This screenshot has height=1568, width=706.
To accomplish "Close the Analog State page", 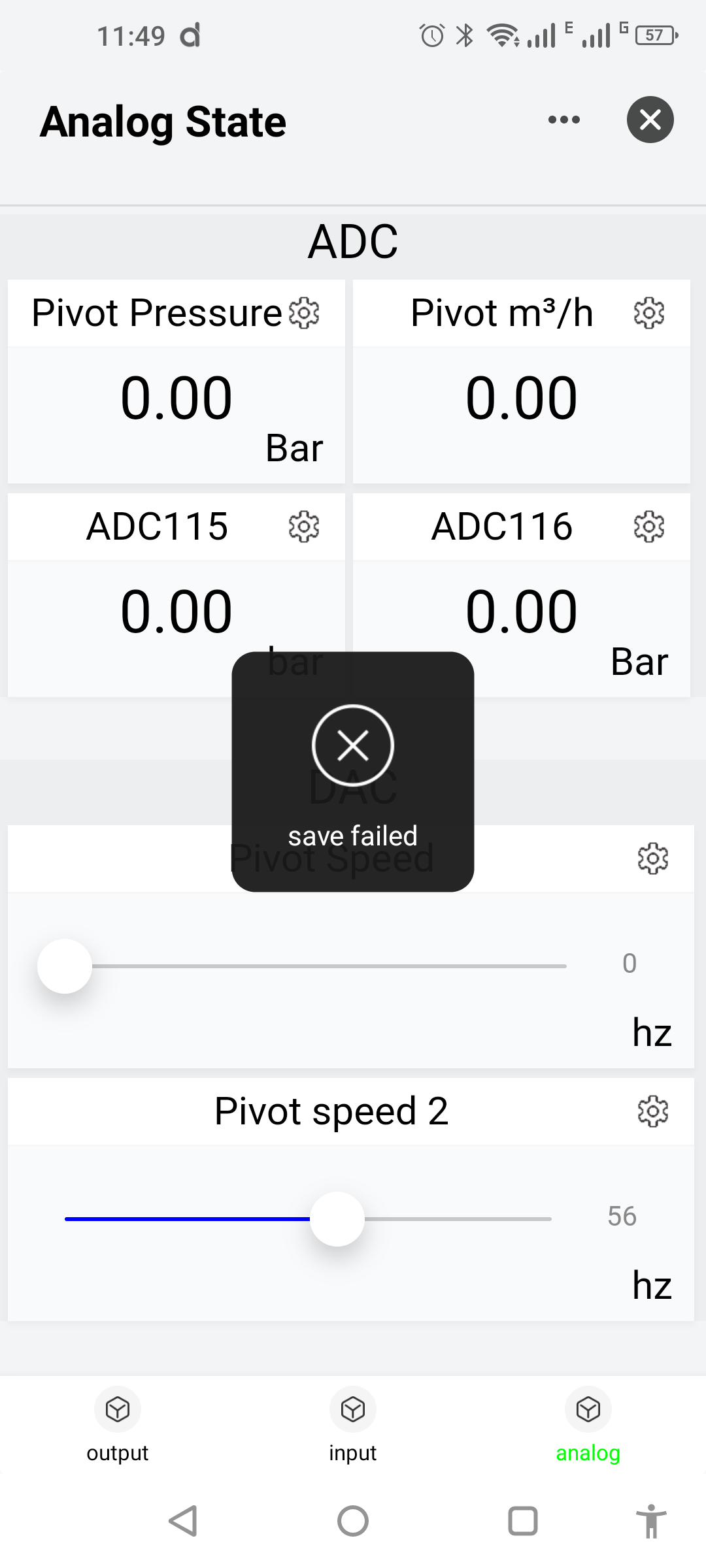I will click(650, 120).
